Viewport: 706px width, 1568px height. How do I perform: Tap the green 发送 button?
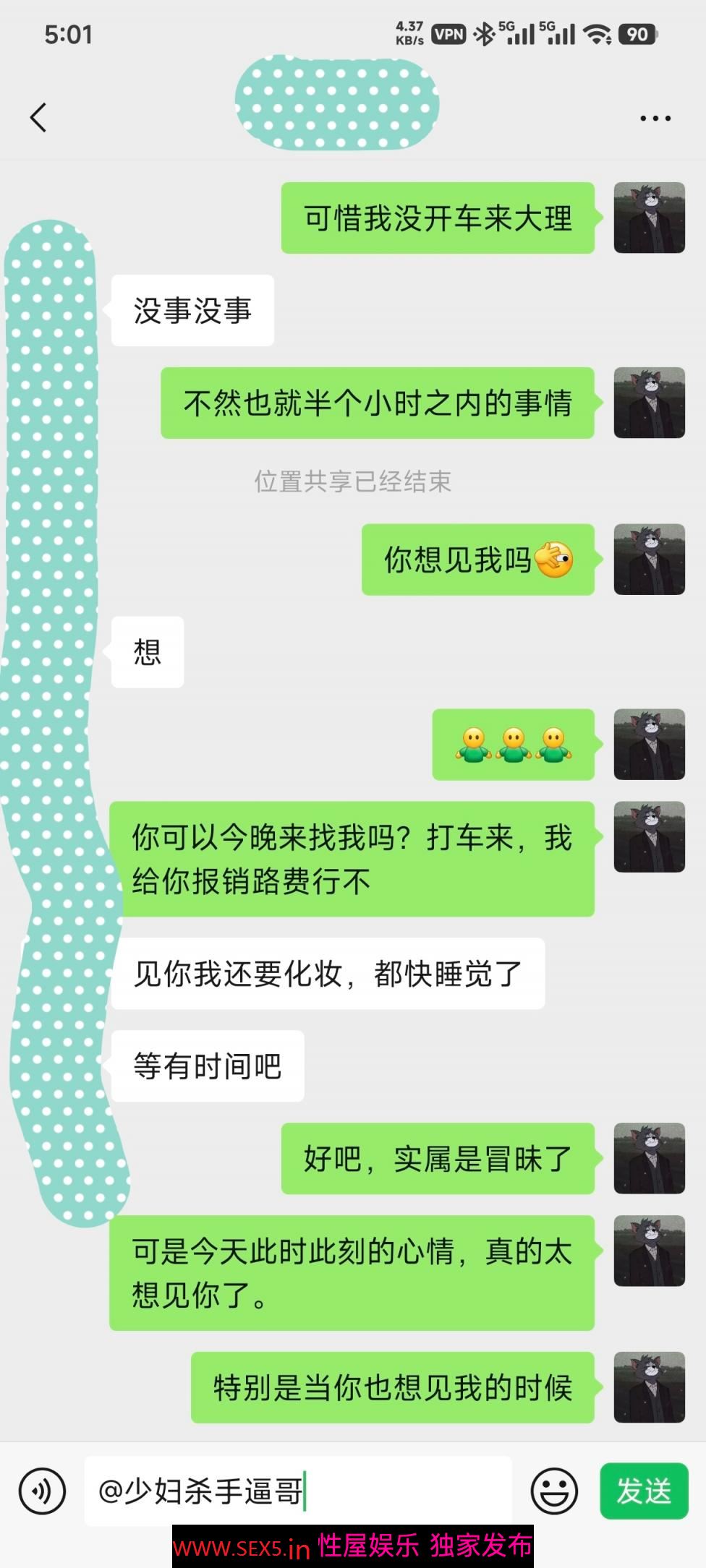[x=643, y=1491]
